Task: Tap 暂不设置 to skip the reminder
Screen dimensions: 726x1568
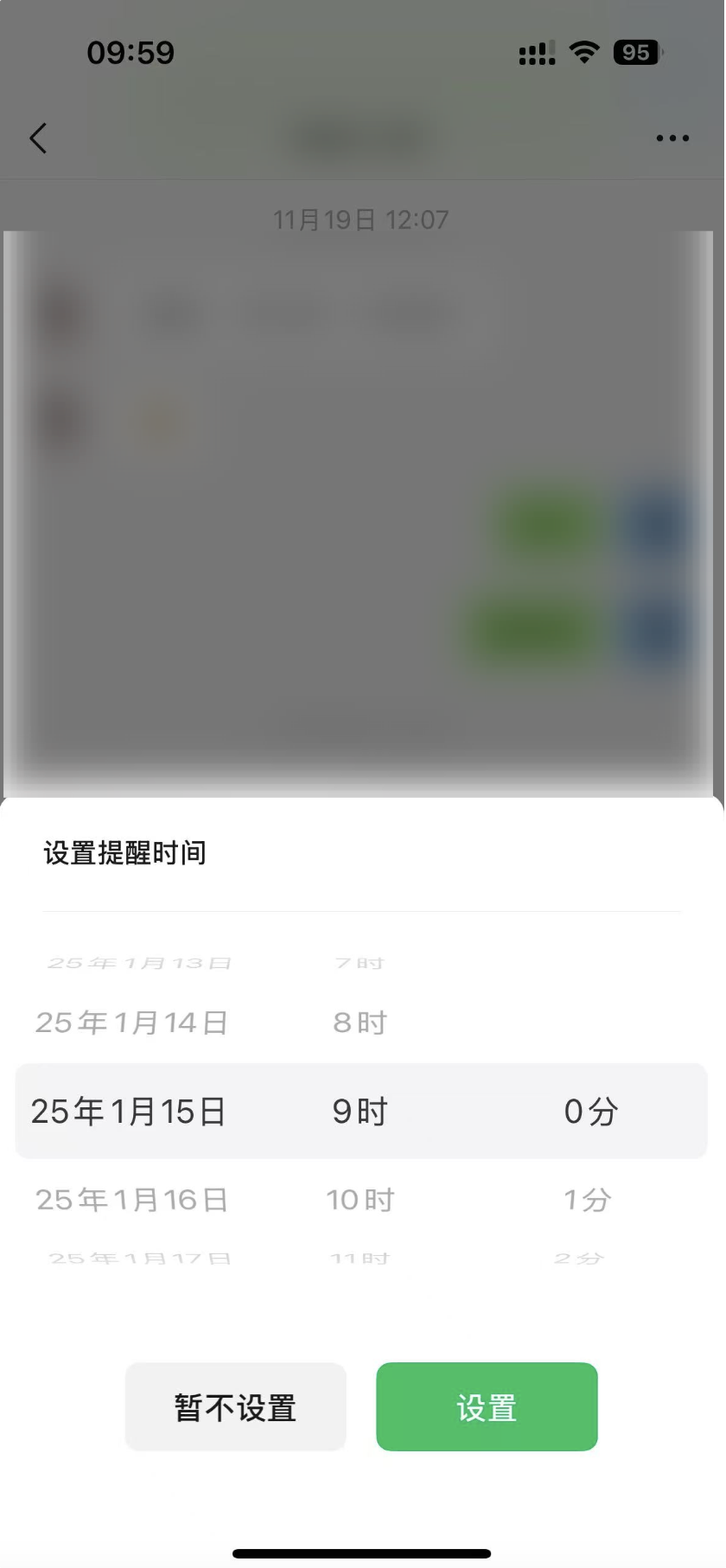Action: (x=235, y=1407)
